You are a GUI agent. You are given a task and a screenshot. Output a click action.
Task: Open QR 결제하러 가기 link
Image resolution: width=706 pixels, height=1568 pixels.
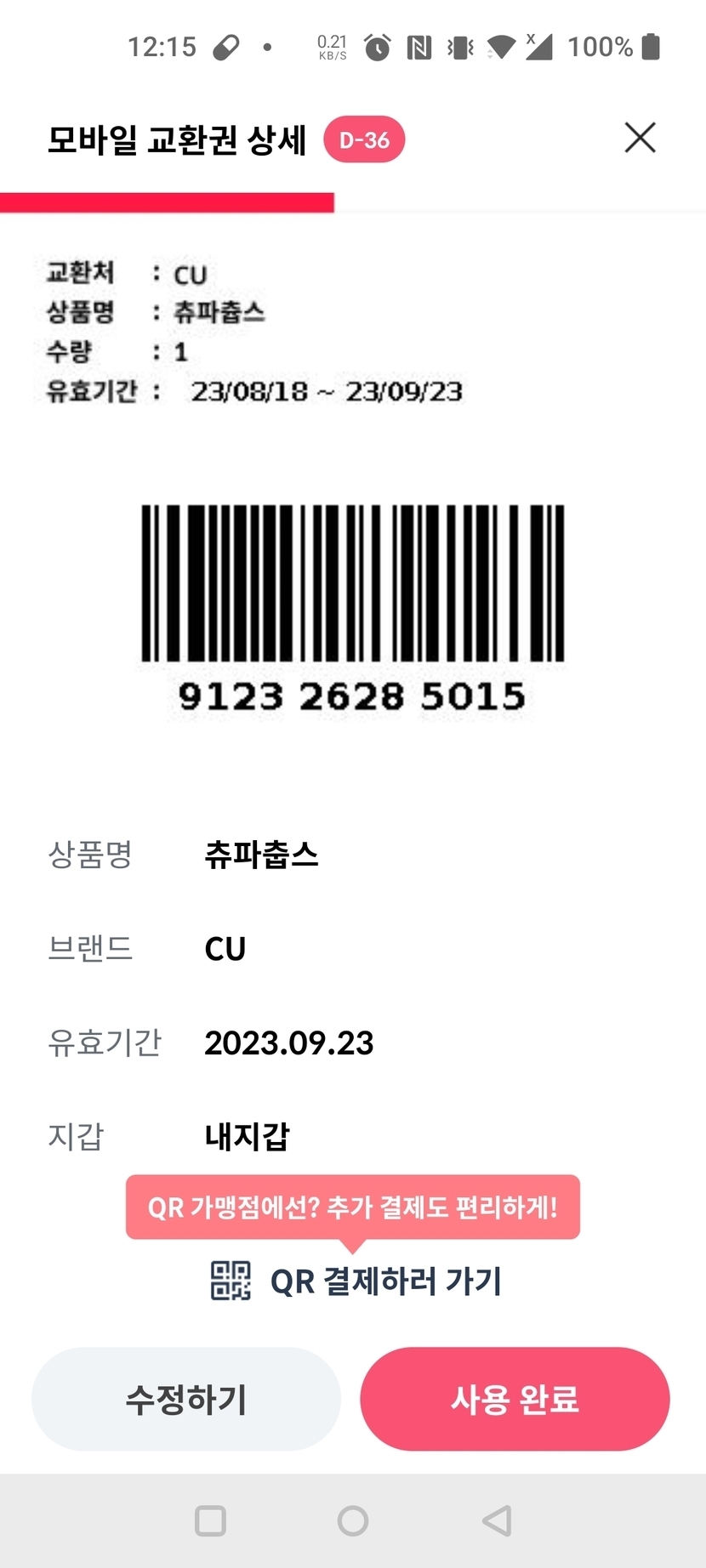(357, 1281)
